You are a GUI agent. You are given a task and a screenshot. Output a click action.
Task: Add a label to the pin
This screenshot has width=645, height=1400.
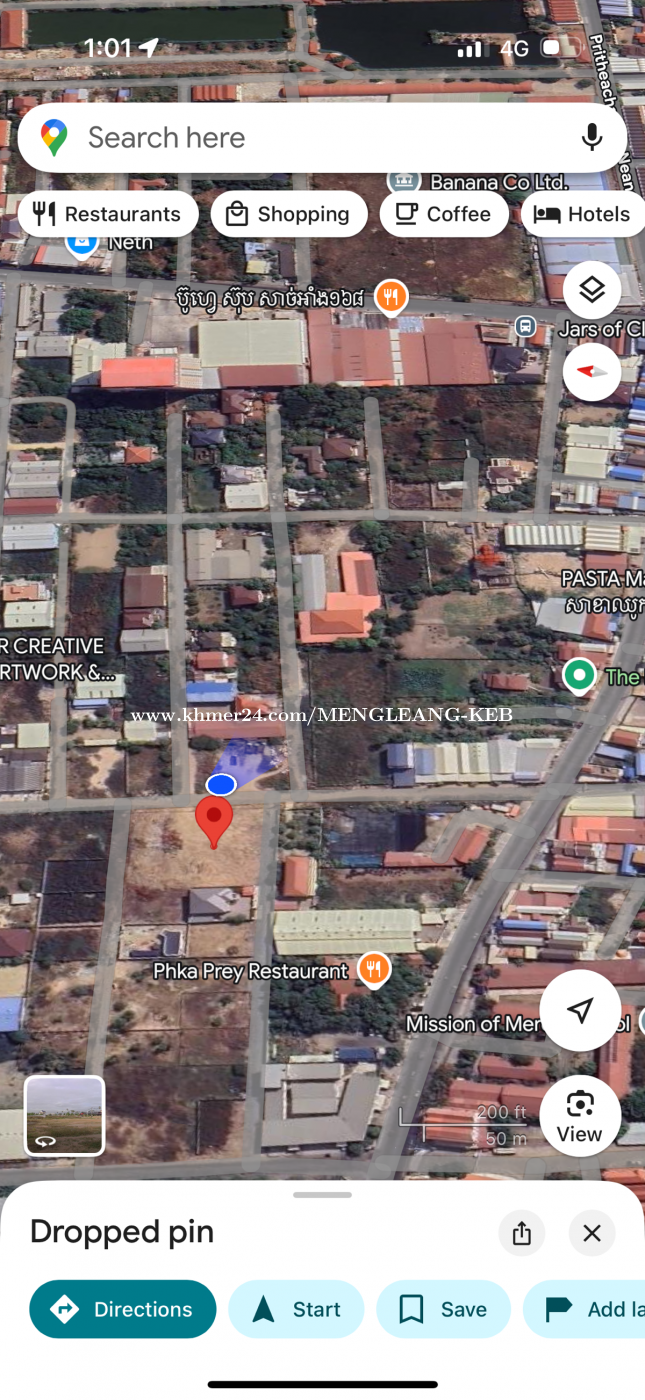(590, 1309)
